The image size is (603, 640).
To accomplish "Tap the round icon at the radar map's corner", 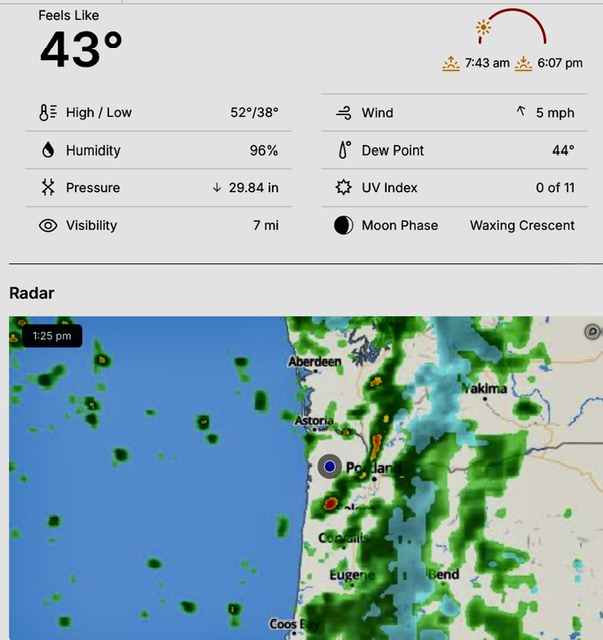I will coord(592,332).
